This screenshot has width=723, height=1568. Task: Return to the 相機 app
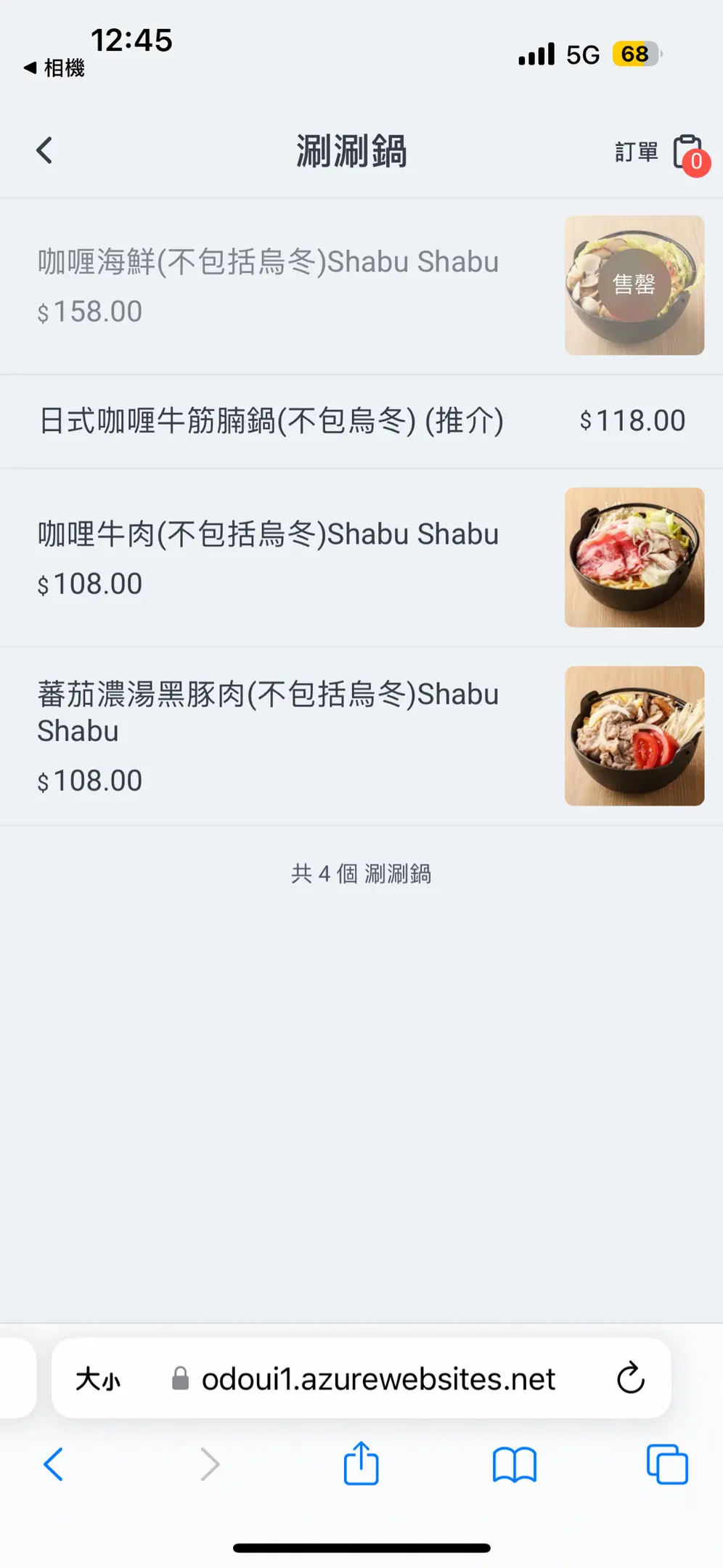(x=54, y=68)
